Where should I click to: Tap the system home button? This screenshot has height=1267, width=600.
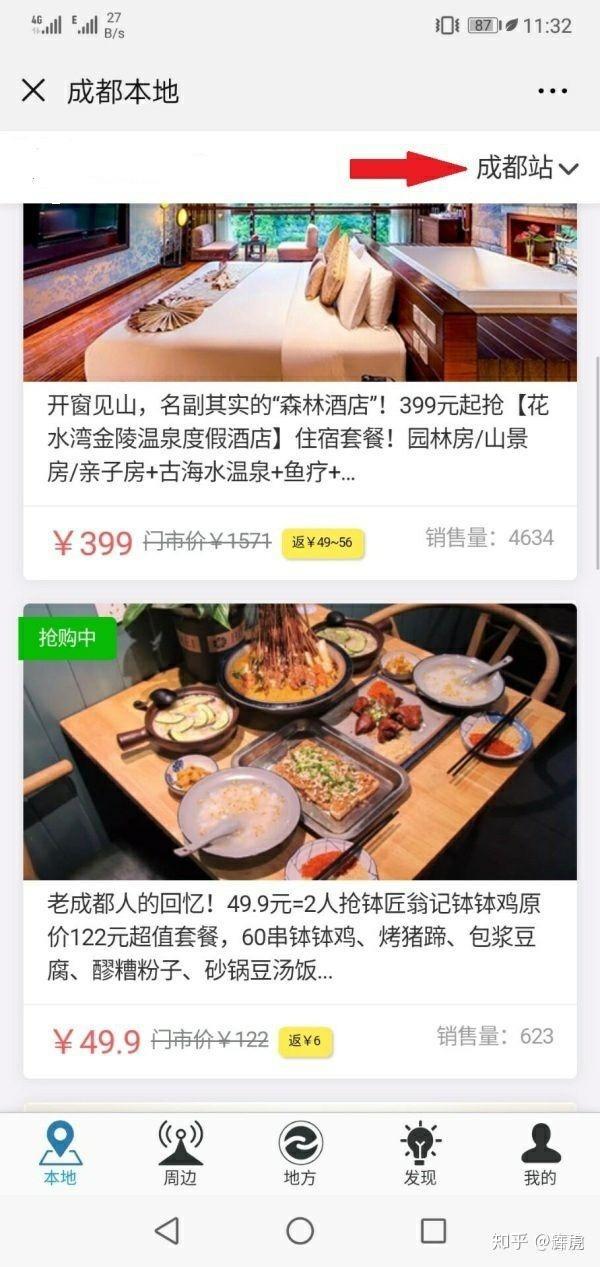(x=300, y=1231)
